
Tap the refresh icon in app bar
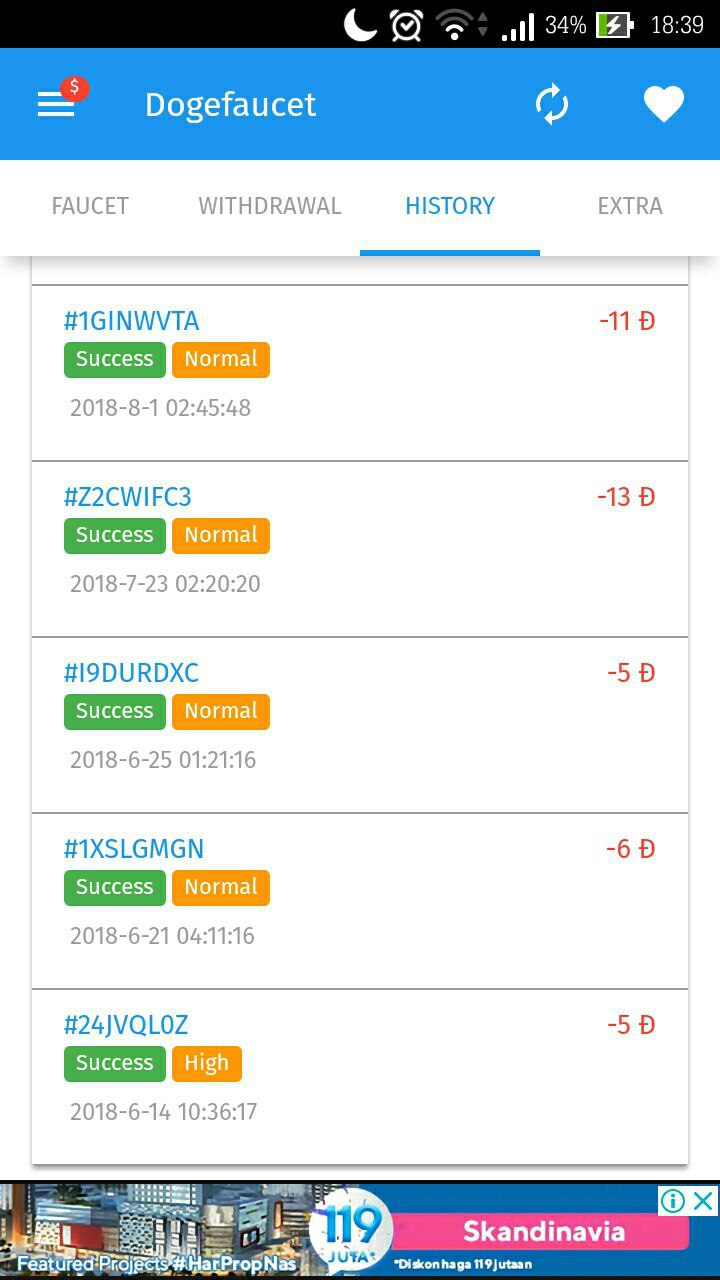[551, 104]
